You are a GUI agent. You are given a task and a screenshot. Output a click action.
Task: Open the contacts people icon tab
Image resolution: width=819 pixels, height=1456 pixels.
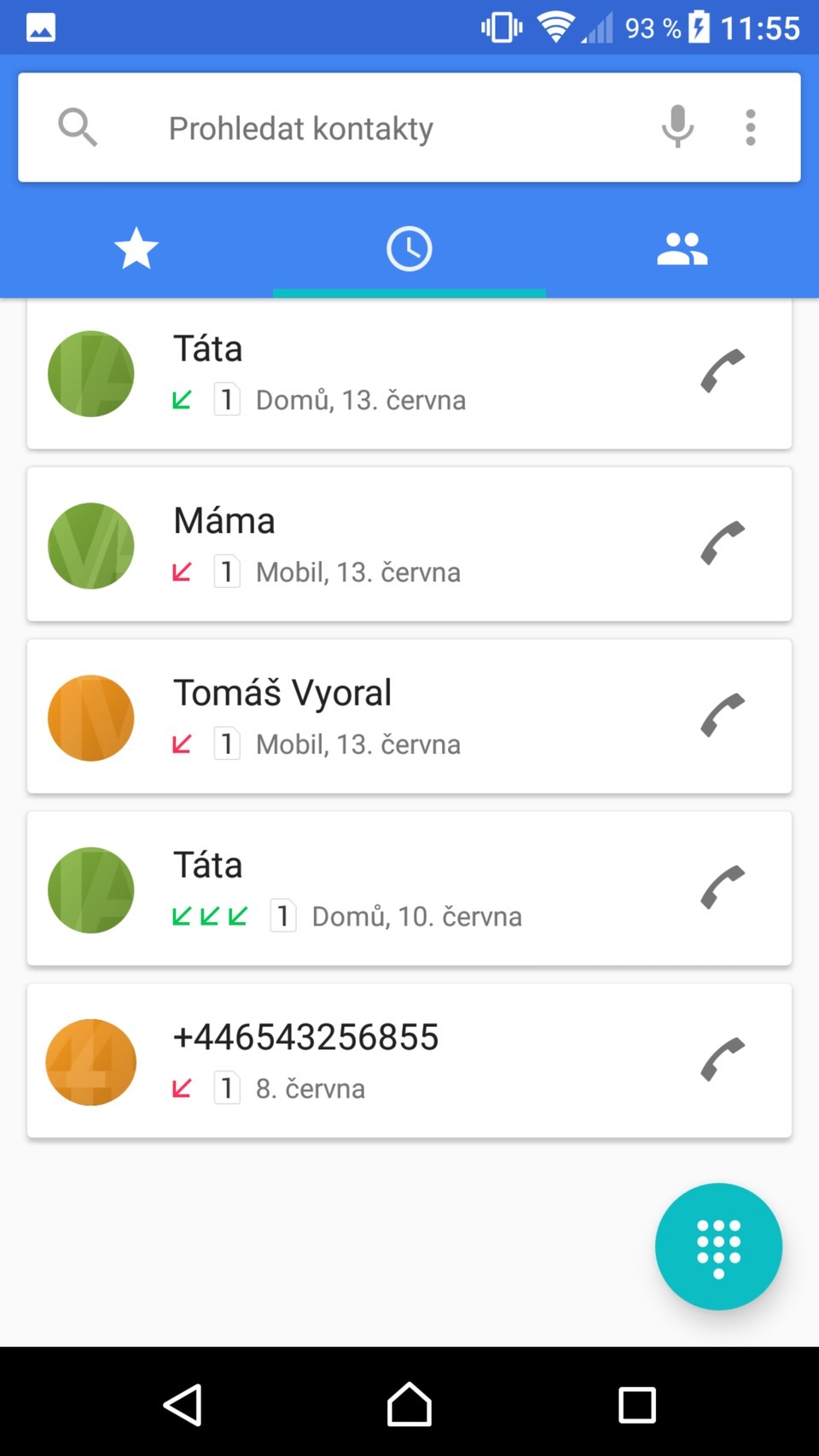pyautogui.click(x=682, y=248)
